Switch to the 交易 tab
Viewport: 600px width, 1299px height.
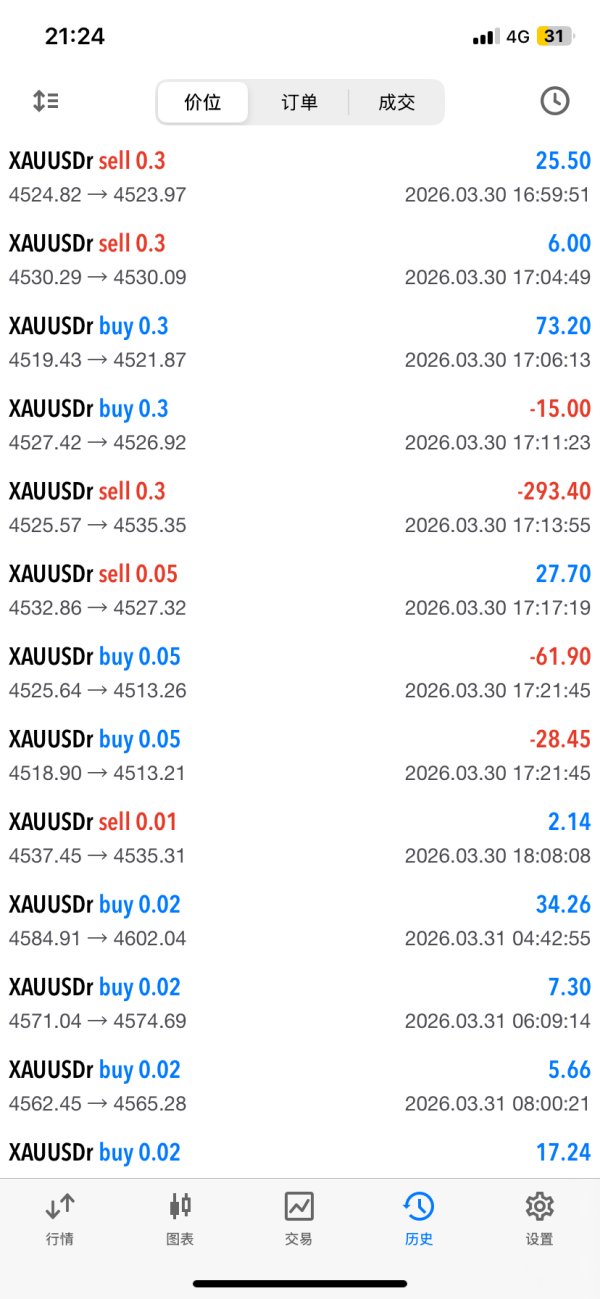click(299, 1218)
